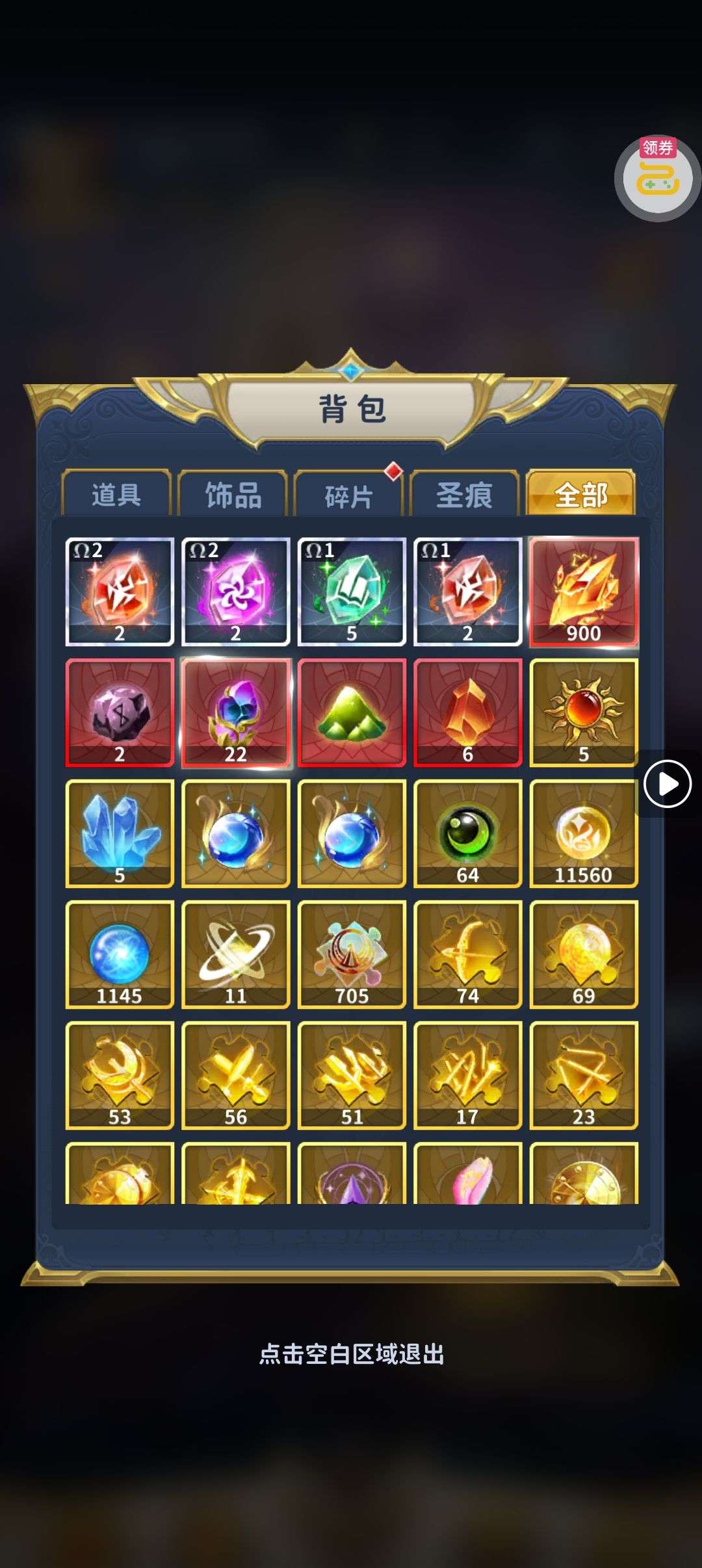
Task: Tap the floating play button on right edge
Action: point(667,783)
